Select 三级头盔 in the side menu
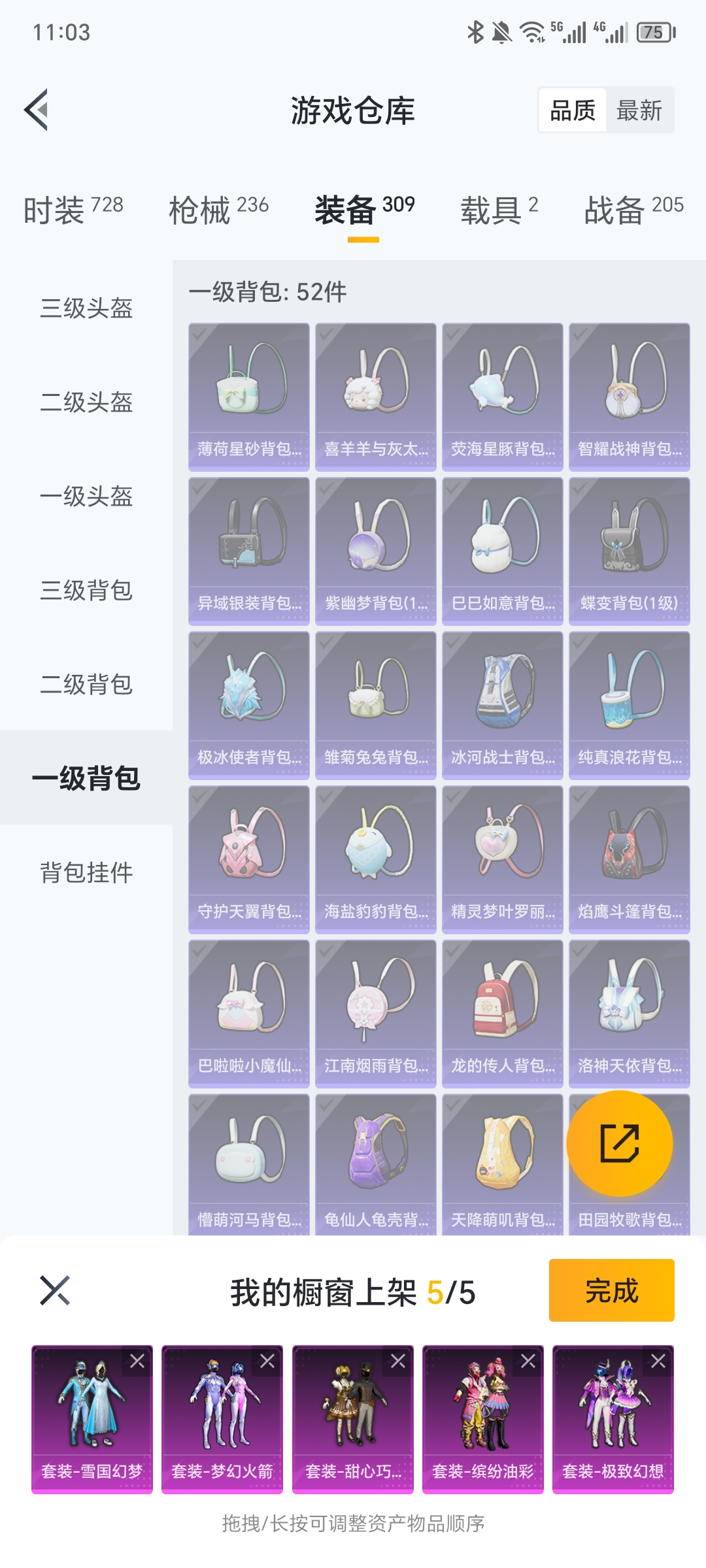 point(86,308)
